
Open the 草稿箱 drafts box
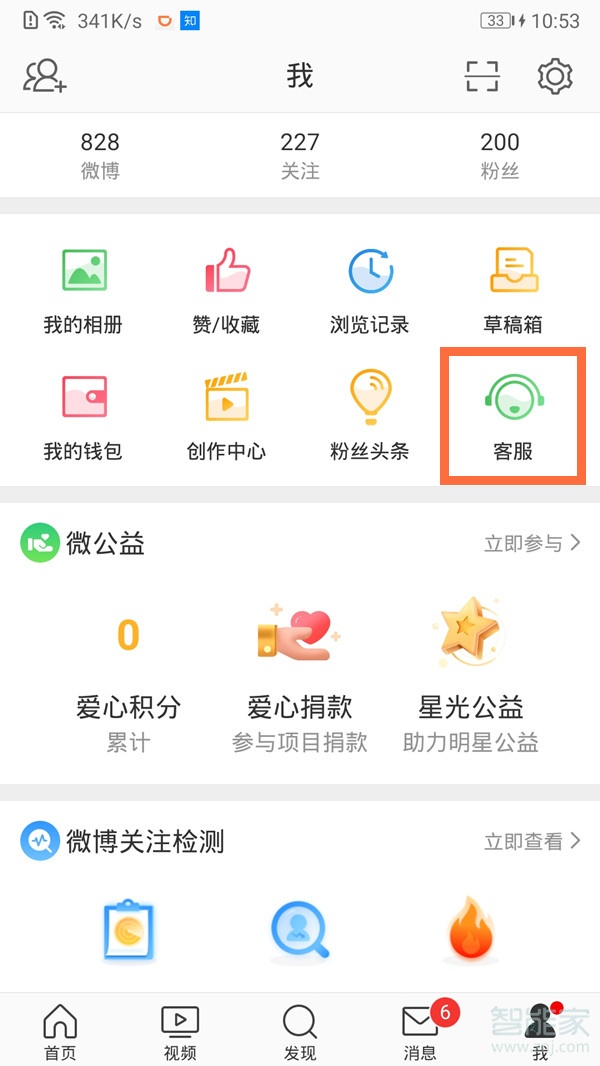click(x=514, y=290)
